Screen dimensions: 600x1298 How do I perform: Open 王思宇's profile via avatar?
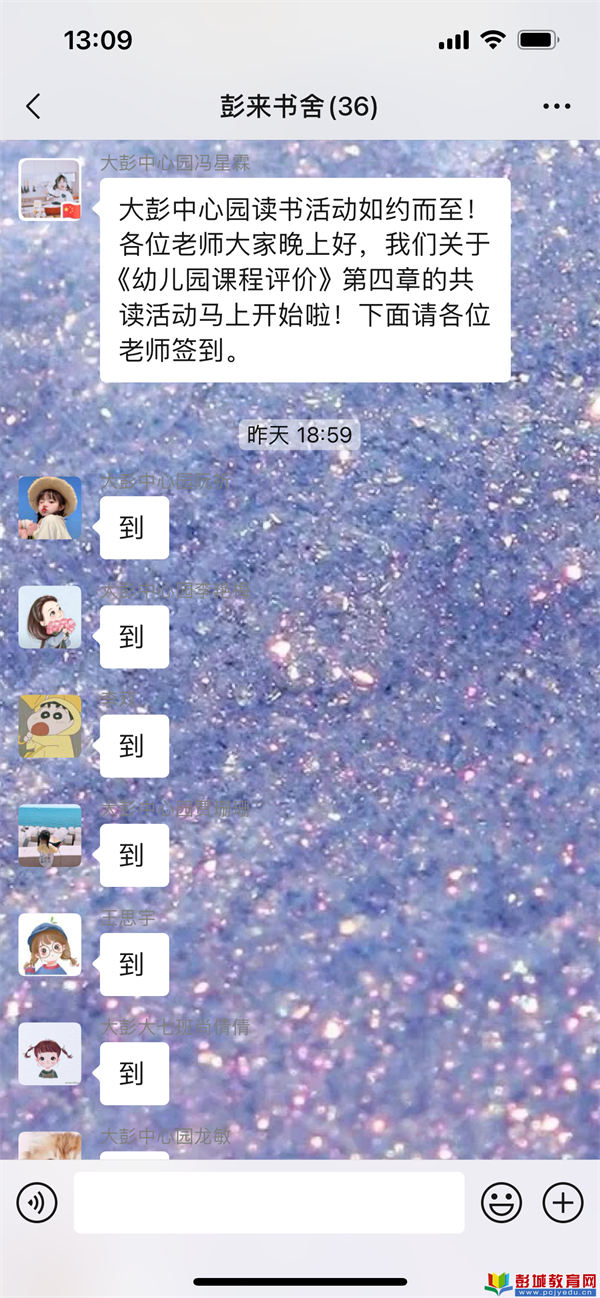tap(50, 945)
